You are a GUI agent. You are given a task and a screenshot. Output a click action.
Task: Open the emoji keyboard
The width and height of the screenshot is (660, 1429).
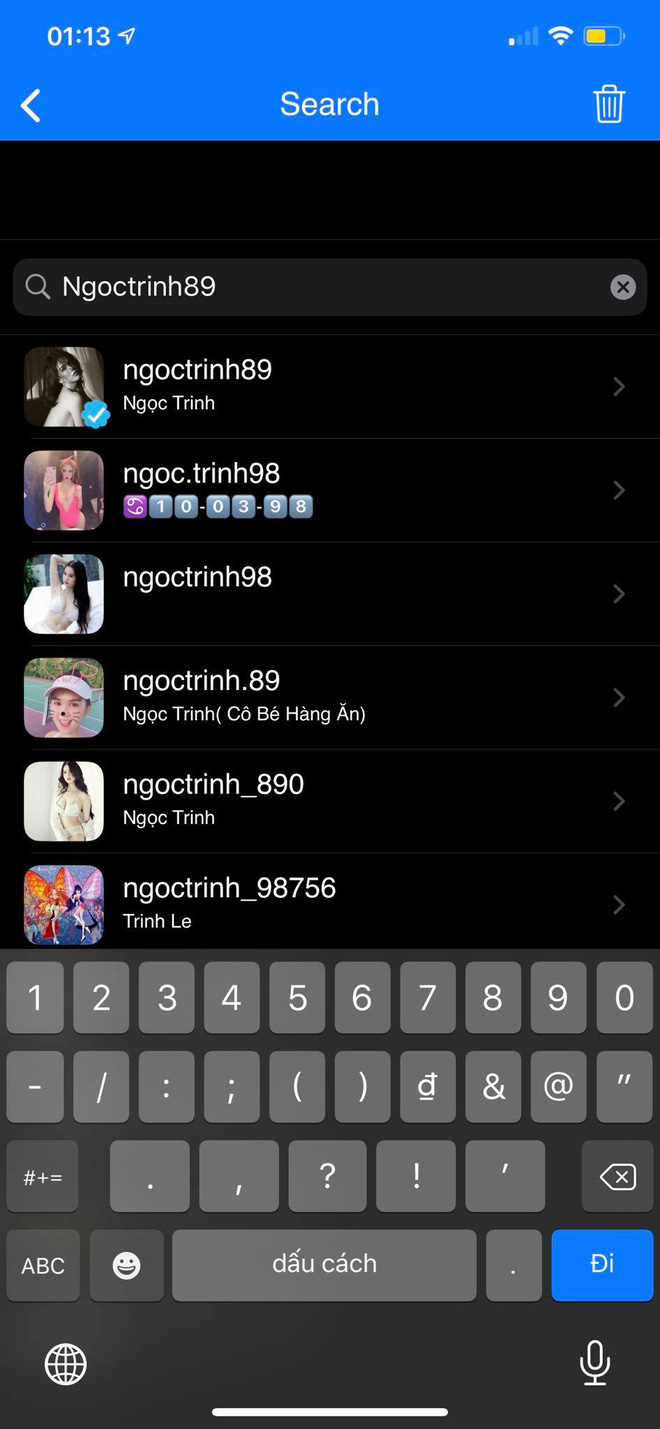tap(126, 1266)
